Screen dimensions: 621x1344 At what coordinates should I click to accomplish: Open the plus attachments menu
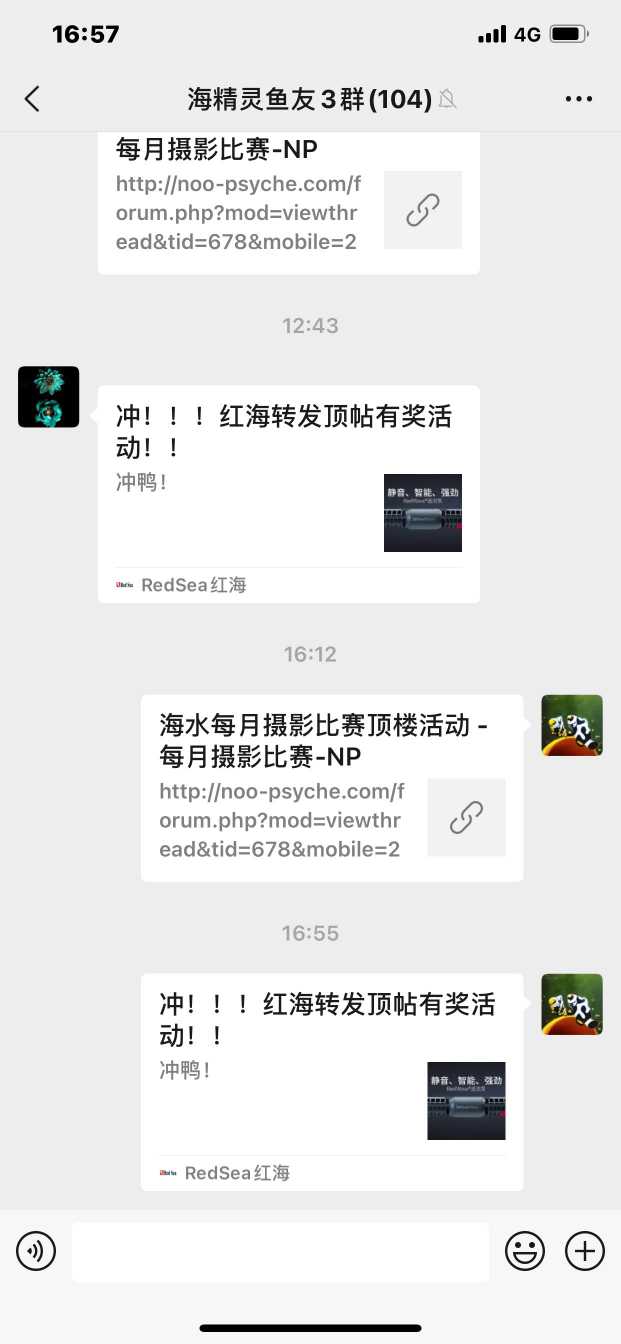[585, 1251]
